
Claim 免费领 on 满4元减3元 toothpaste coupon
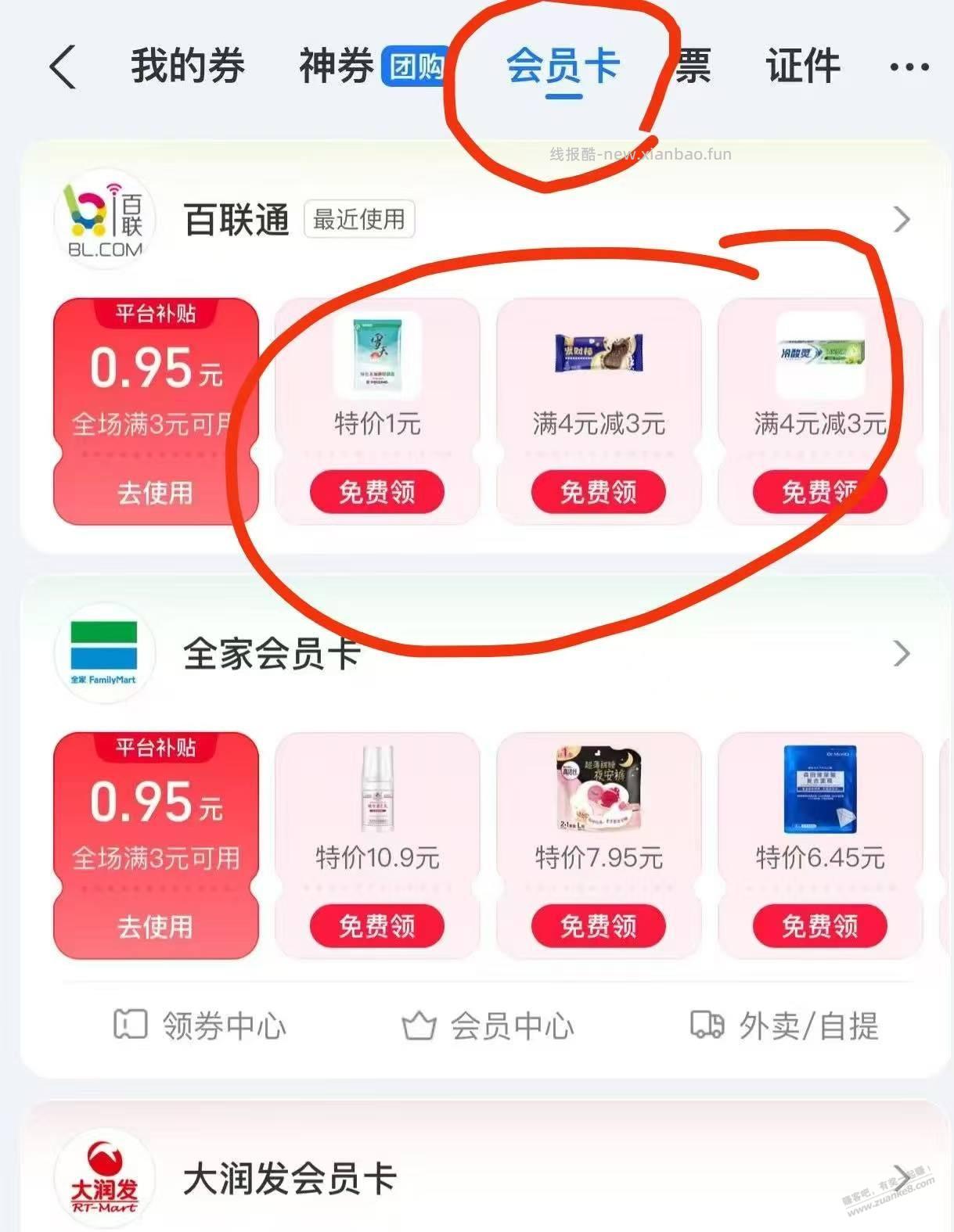coord(820,491)
